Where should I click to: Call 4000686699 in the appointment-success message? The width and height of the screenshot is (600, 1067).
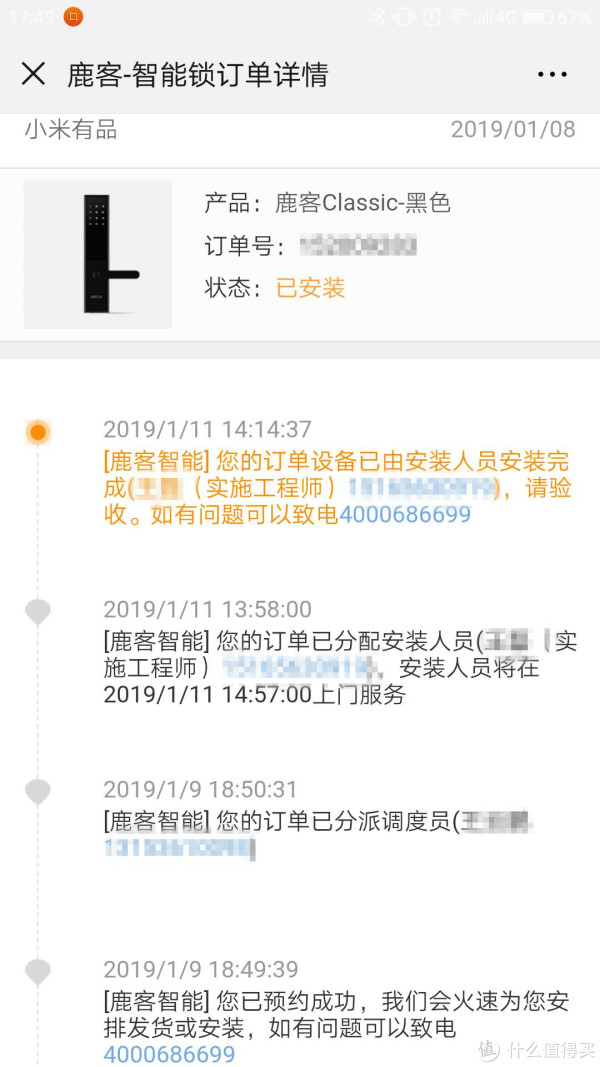169,1055
